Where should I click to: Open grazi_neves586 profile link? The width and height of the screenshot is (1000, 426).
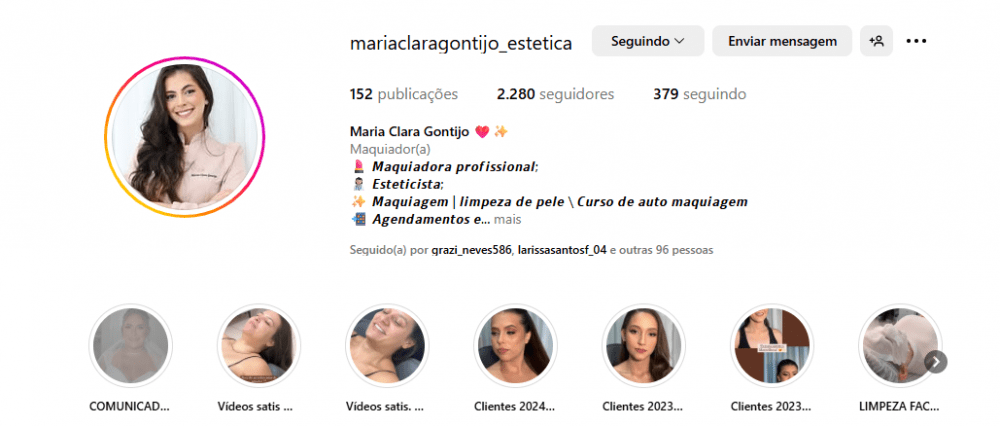click(471, 250)
